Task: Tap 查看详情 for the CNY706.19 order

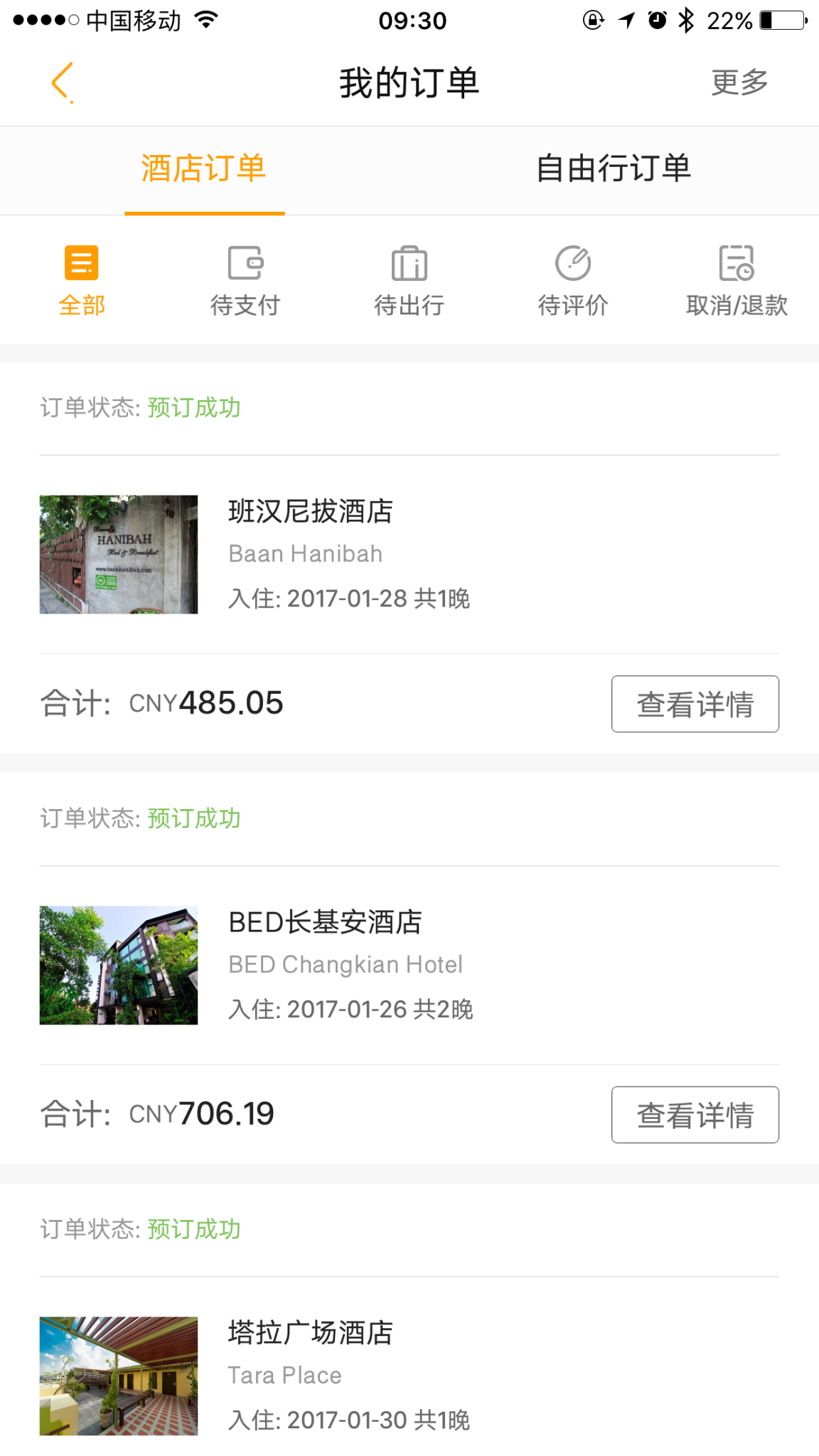Action: click(695, 1115)
